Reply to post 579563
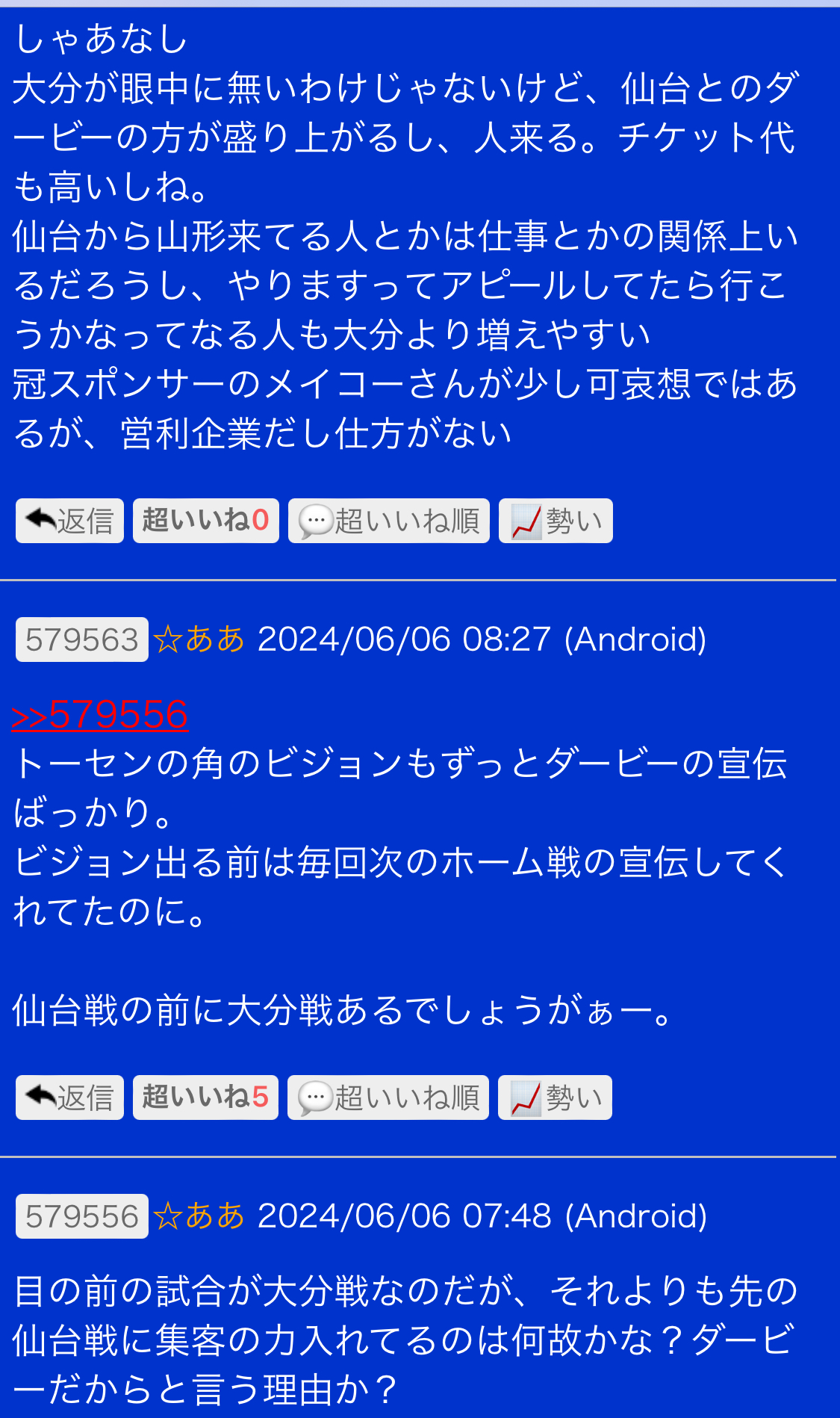 click(x=69, y=1097)
